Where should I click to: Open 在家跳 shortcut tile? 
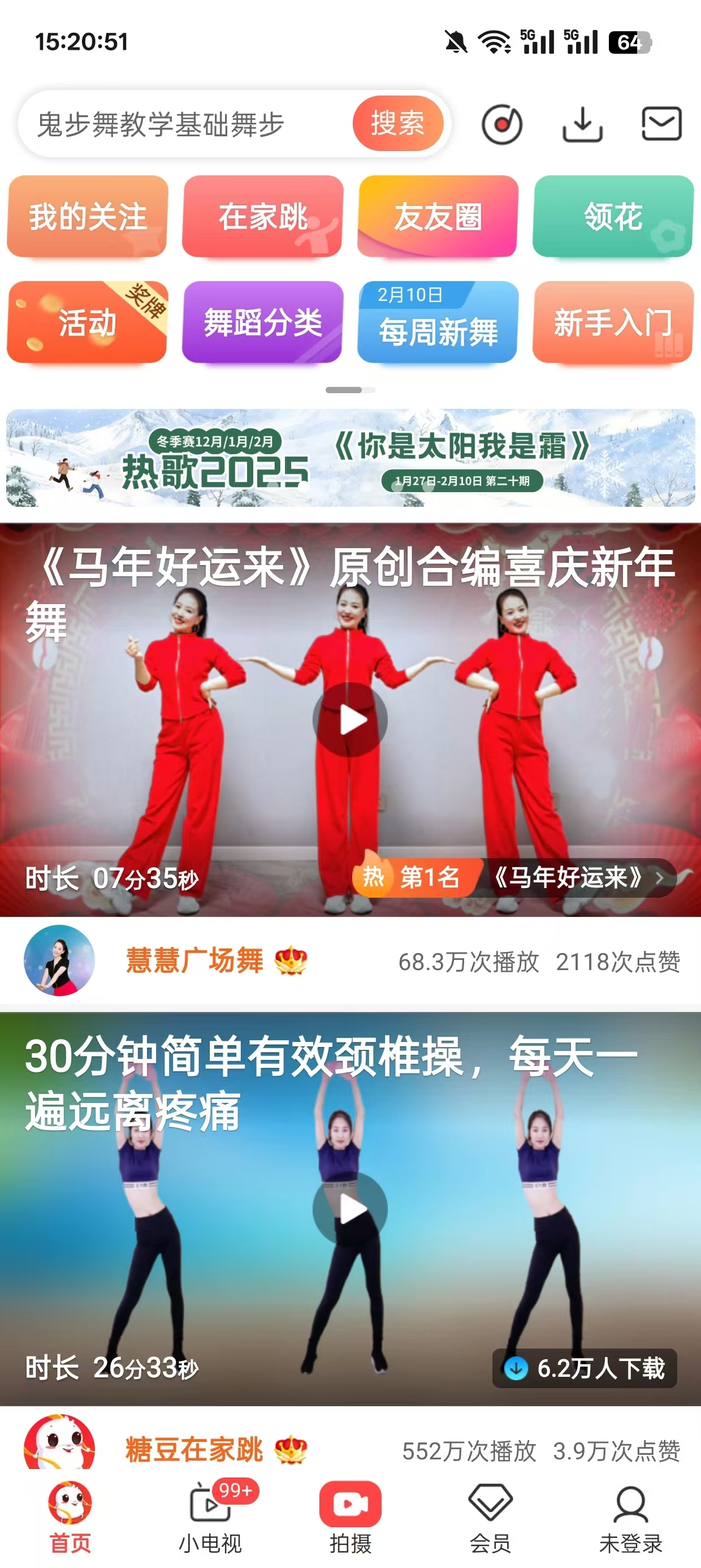262,217
